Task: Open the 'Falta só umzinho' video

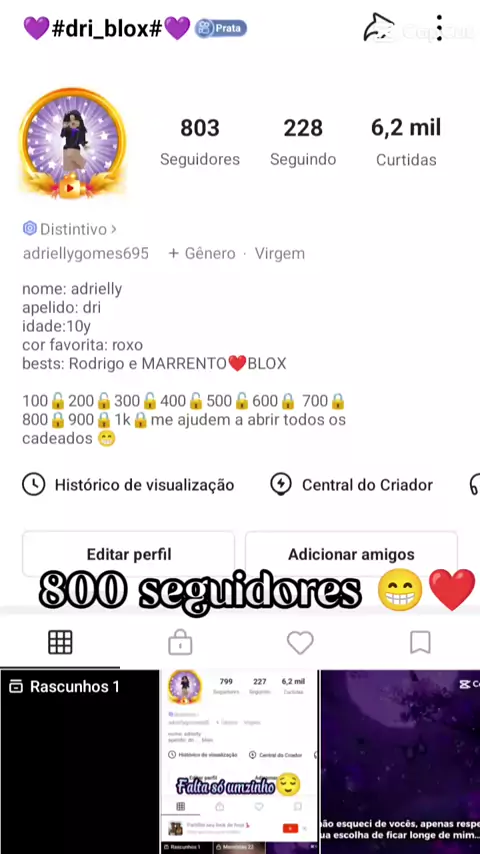Action: tap(240, 761)
